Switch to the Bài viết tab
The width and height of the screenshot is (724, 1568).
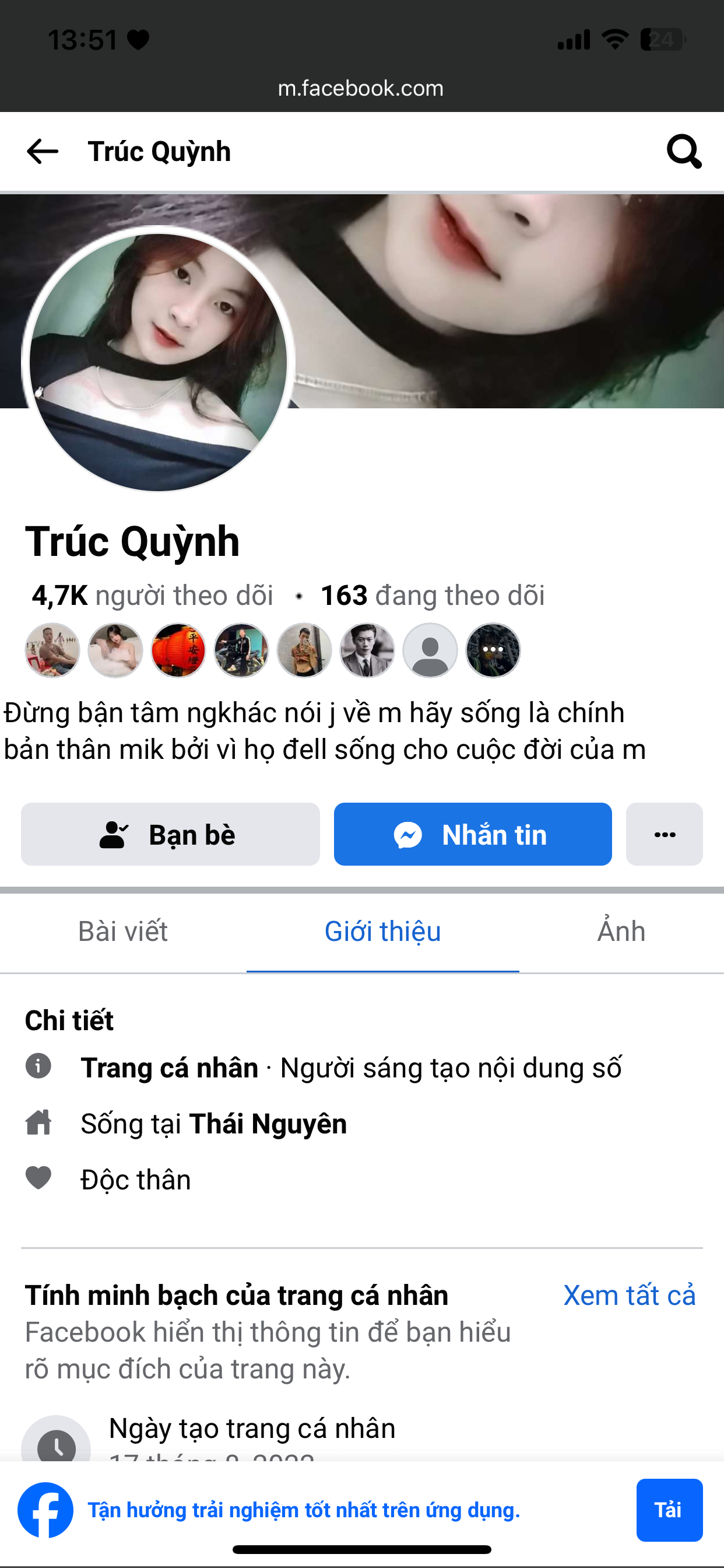coord(123,932)
